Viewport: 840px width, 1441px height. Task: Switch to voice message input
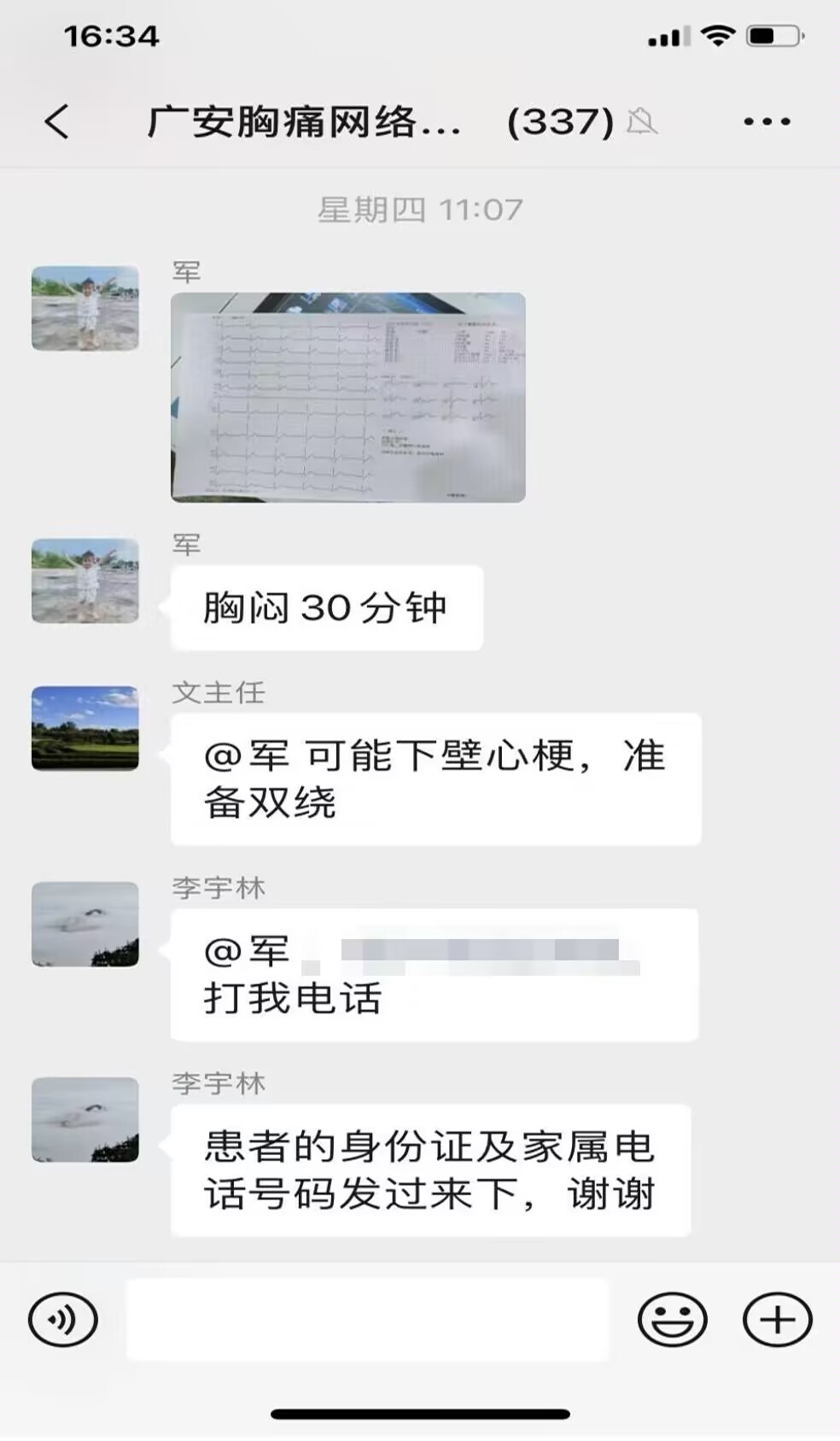click(x=63, y=1320)
